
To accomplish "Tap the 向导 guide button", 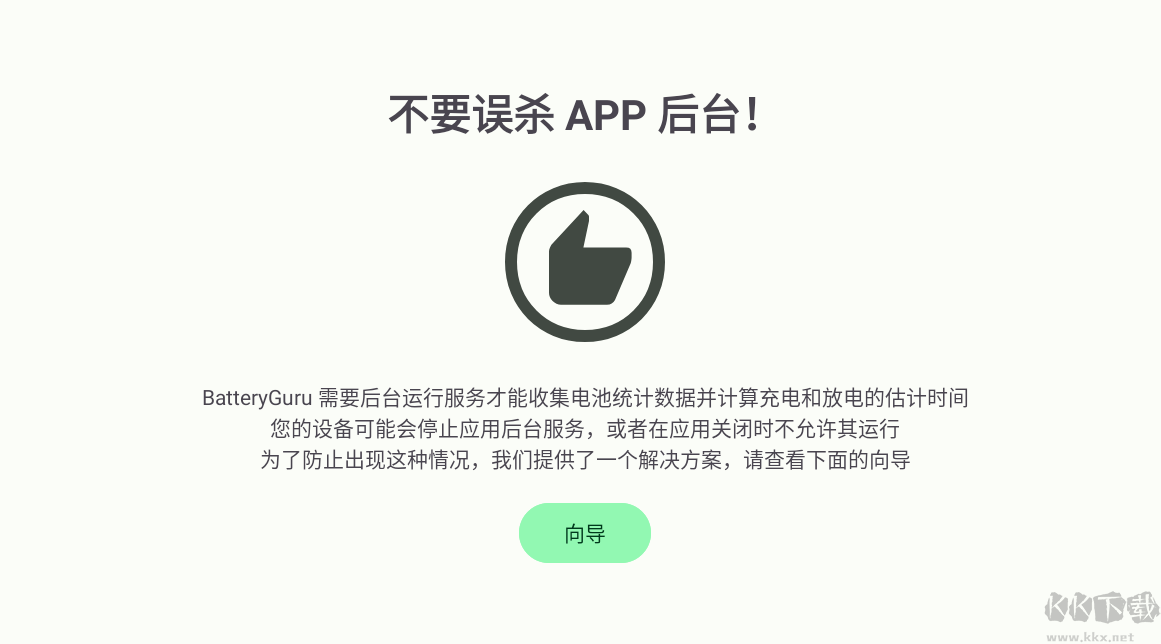I will pyautogui.click(x=584, y=533).
